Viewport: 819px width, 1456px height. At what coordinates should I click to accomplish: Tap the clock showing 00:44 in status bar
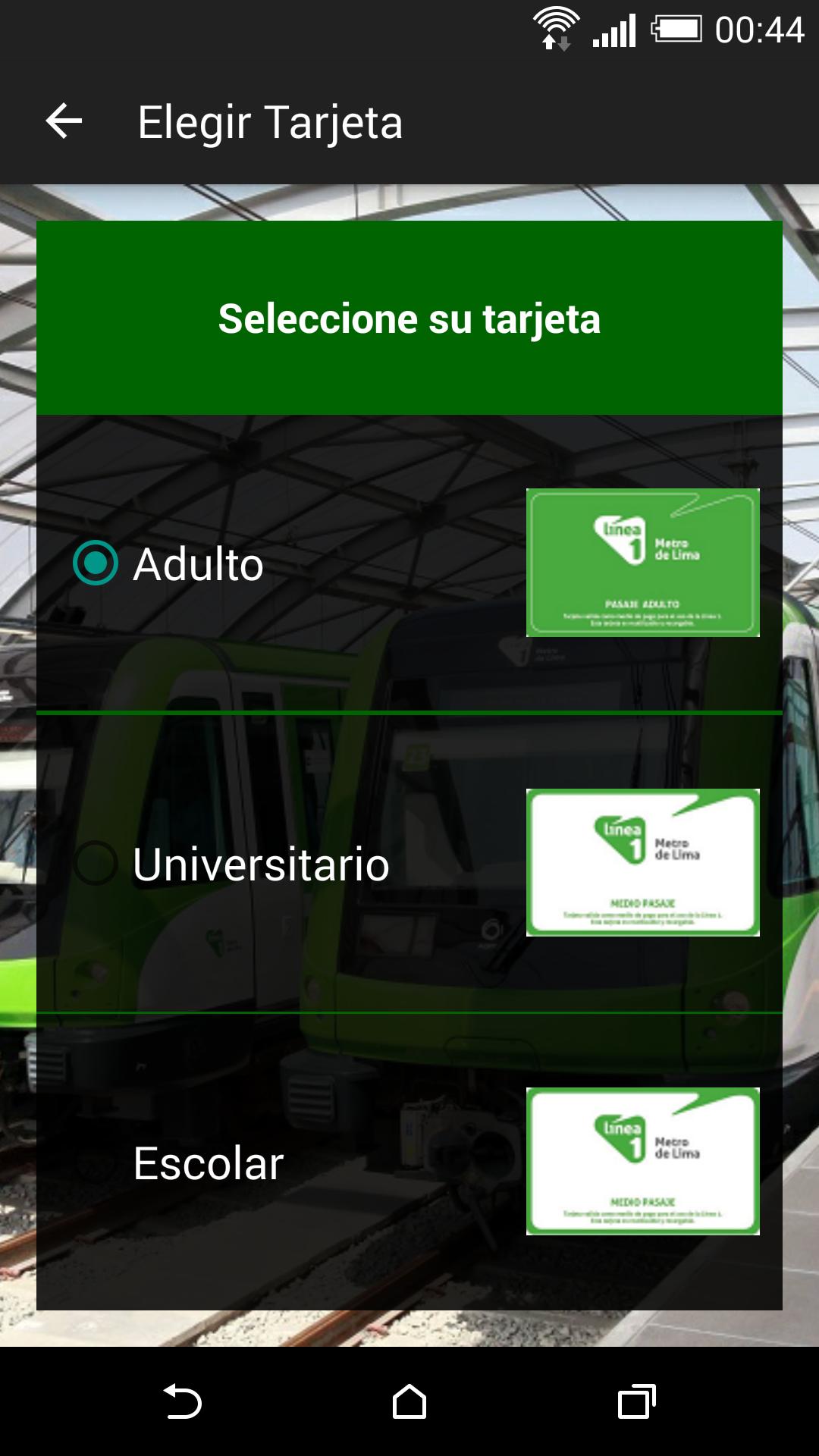click(x=761, y=27)
